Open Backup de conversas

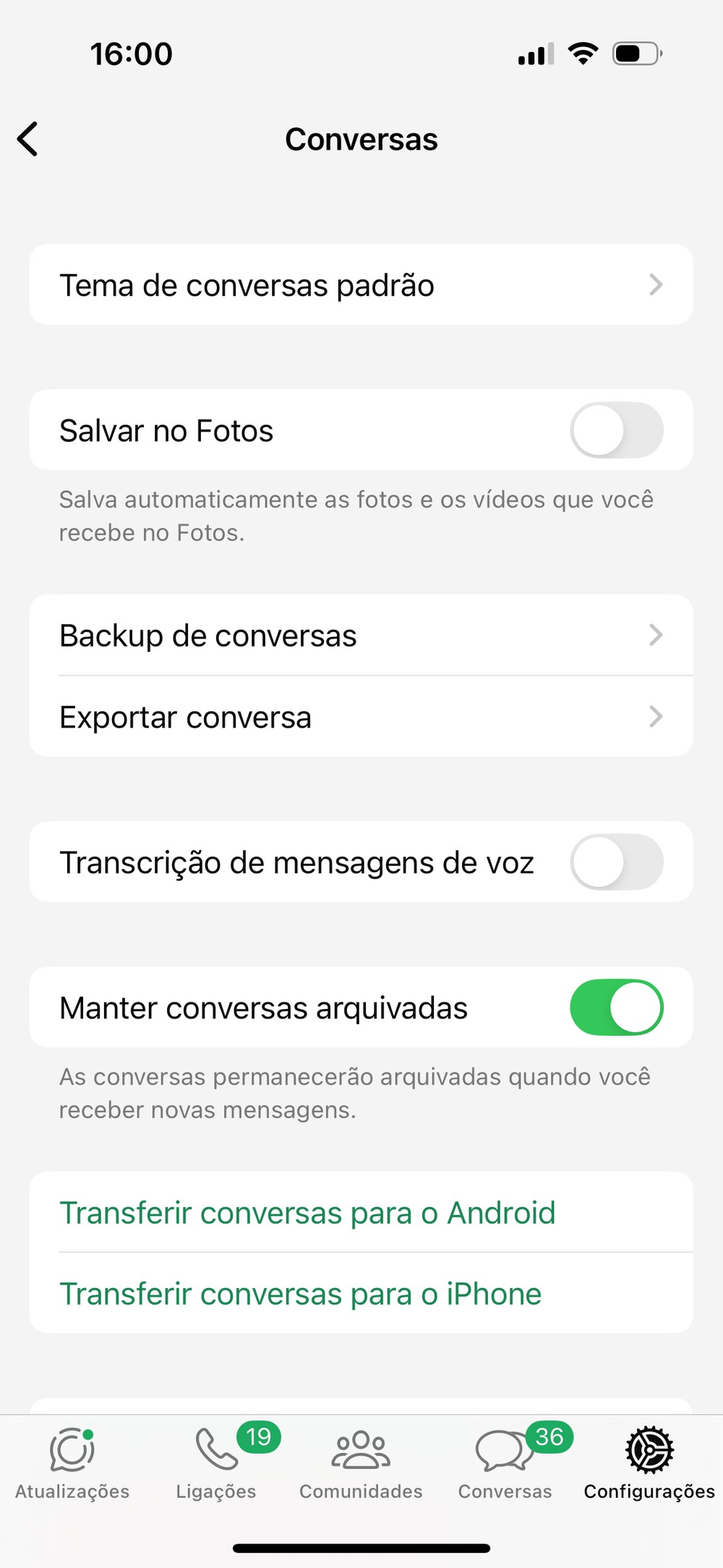(361, 636)
